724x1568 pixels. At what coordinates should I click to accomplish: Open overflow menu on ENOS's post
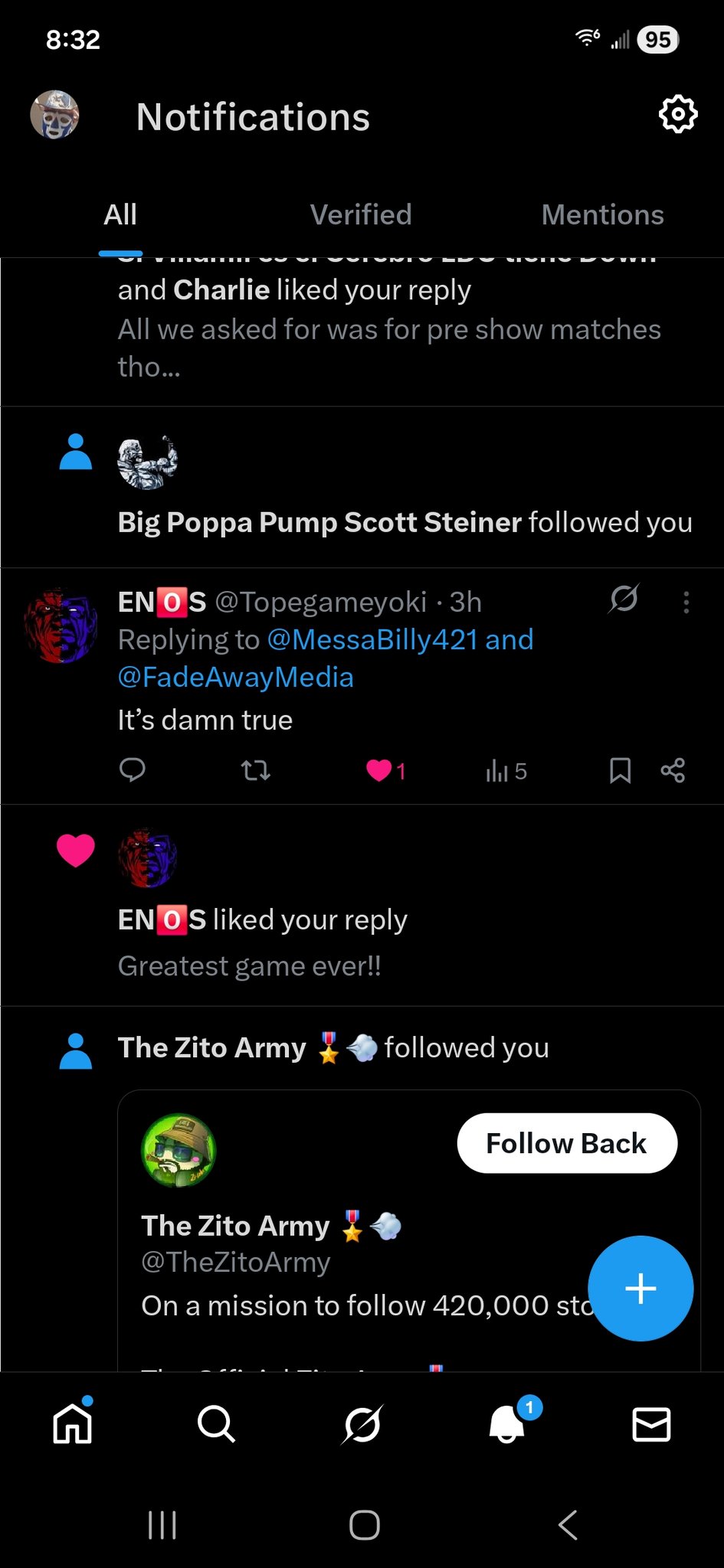[686, 603]
